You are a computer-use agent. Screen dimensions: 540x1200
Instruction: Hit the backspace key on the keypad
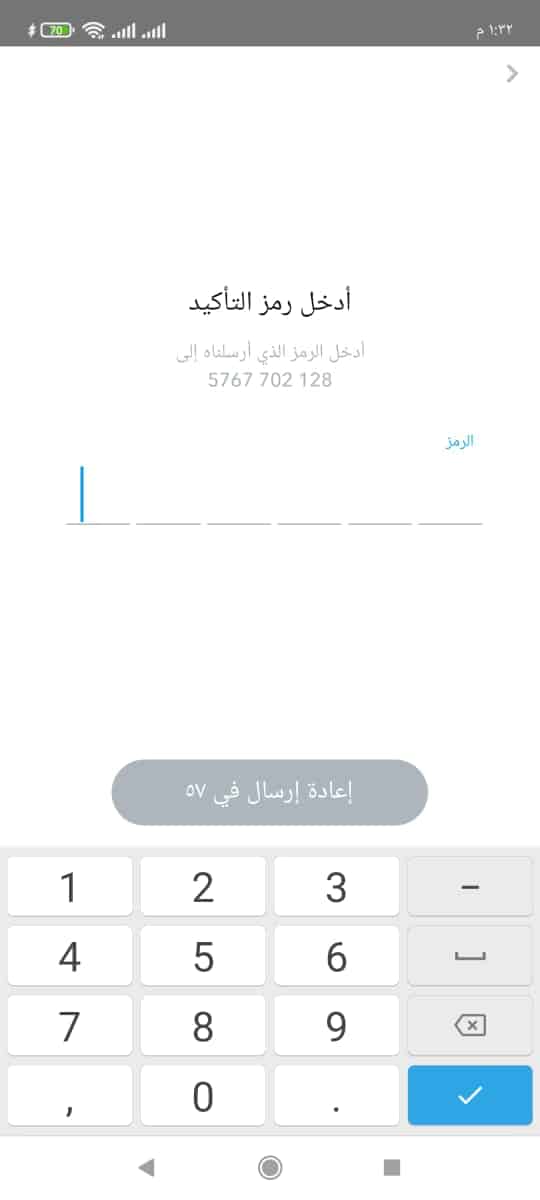pos(470,1025)
